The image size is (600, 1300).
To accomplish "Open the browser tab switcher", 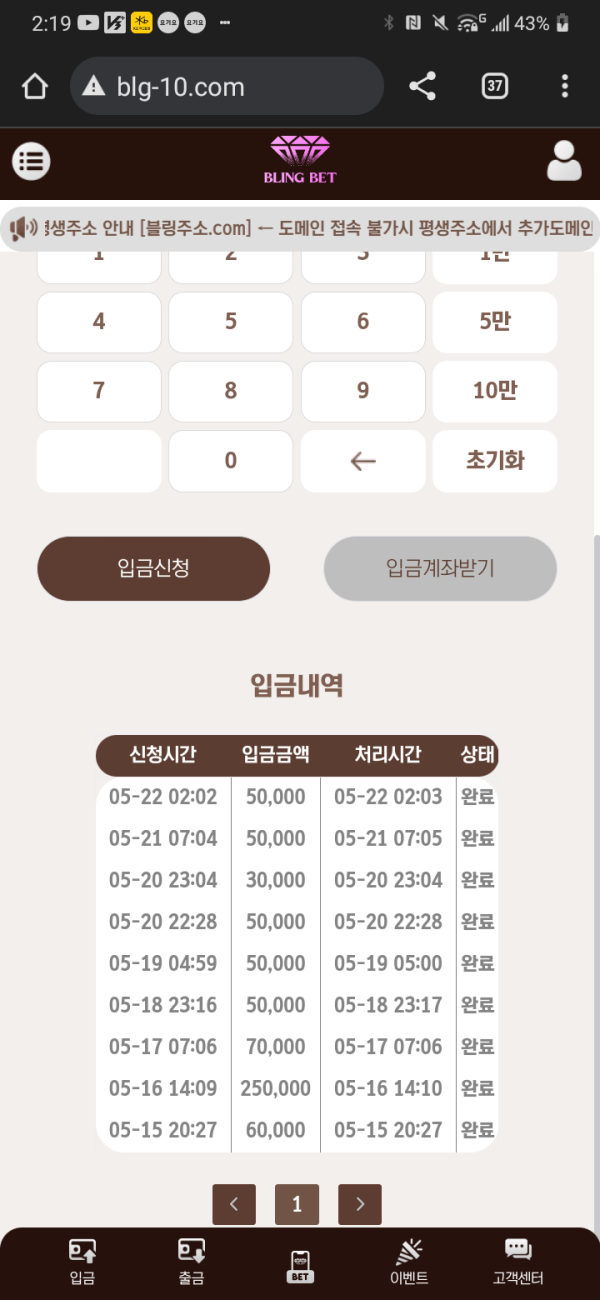I will click(494, 86).
